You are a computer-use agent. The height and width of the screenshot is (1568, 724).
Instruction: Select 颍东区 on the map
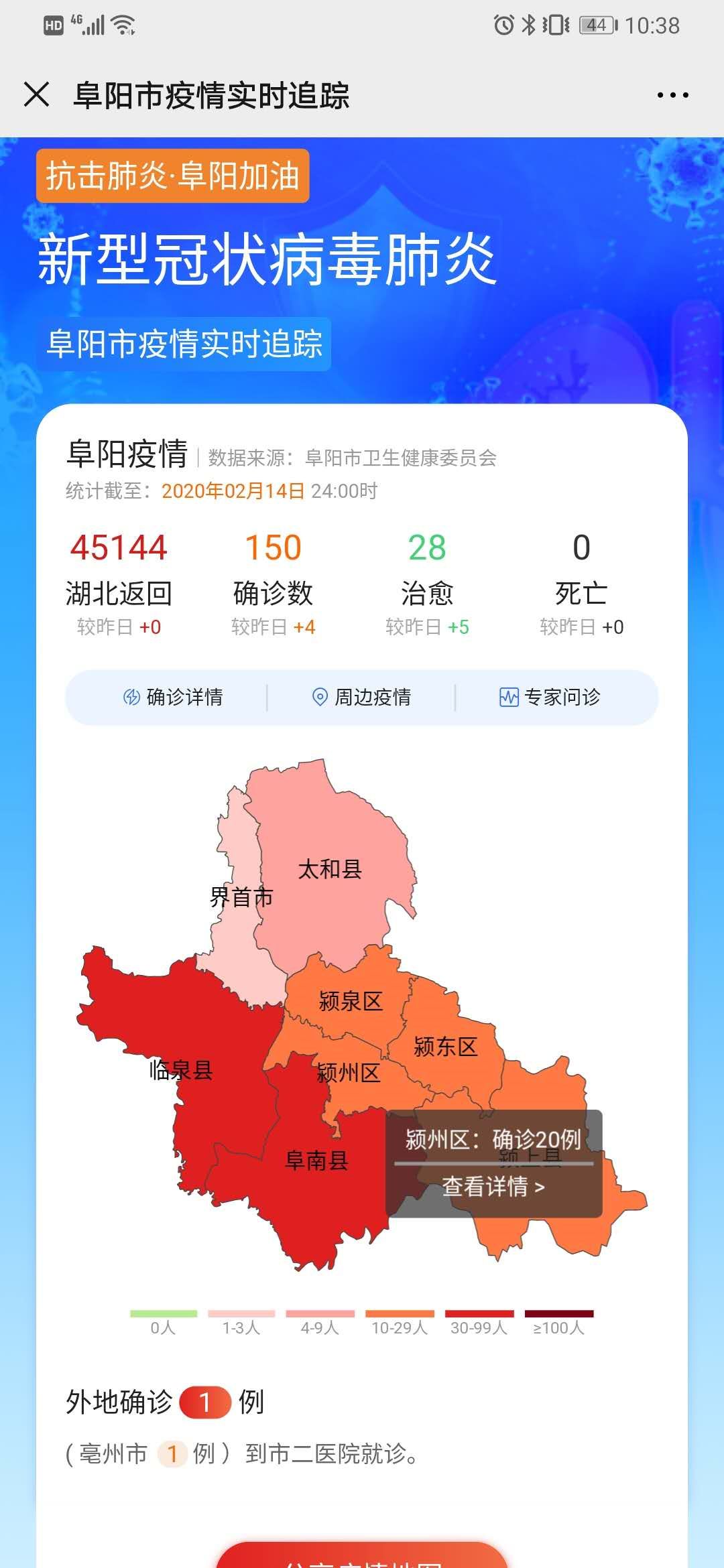point(446,1047)
